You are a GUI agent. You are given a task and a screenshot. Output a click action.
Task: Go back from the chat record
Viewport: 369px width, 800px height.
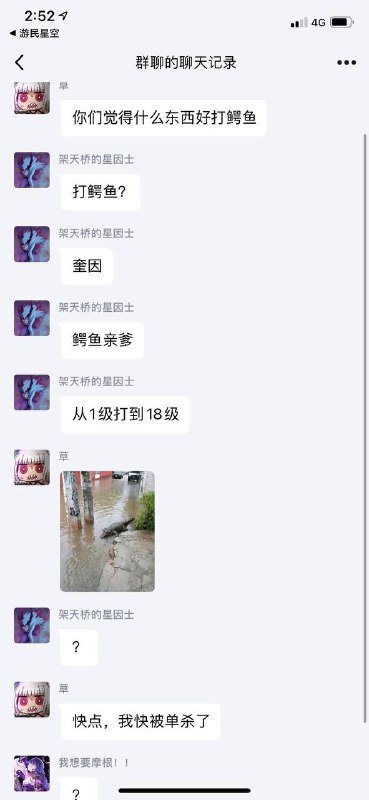tap(19, 63)
